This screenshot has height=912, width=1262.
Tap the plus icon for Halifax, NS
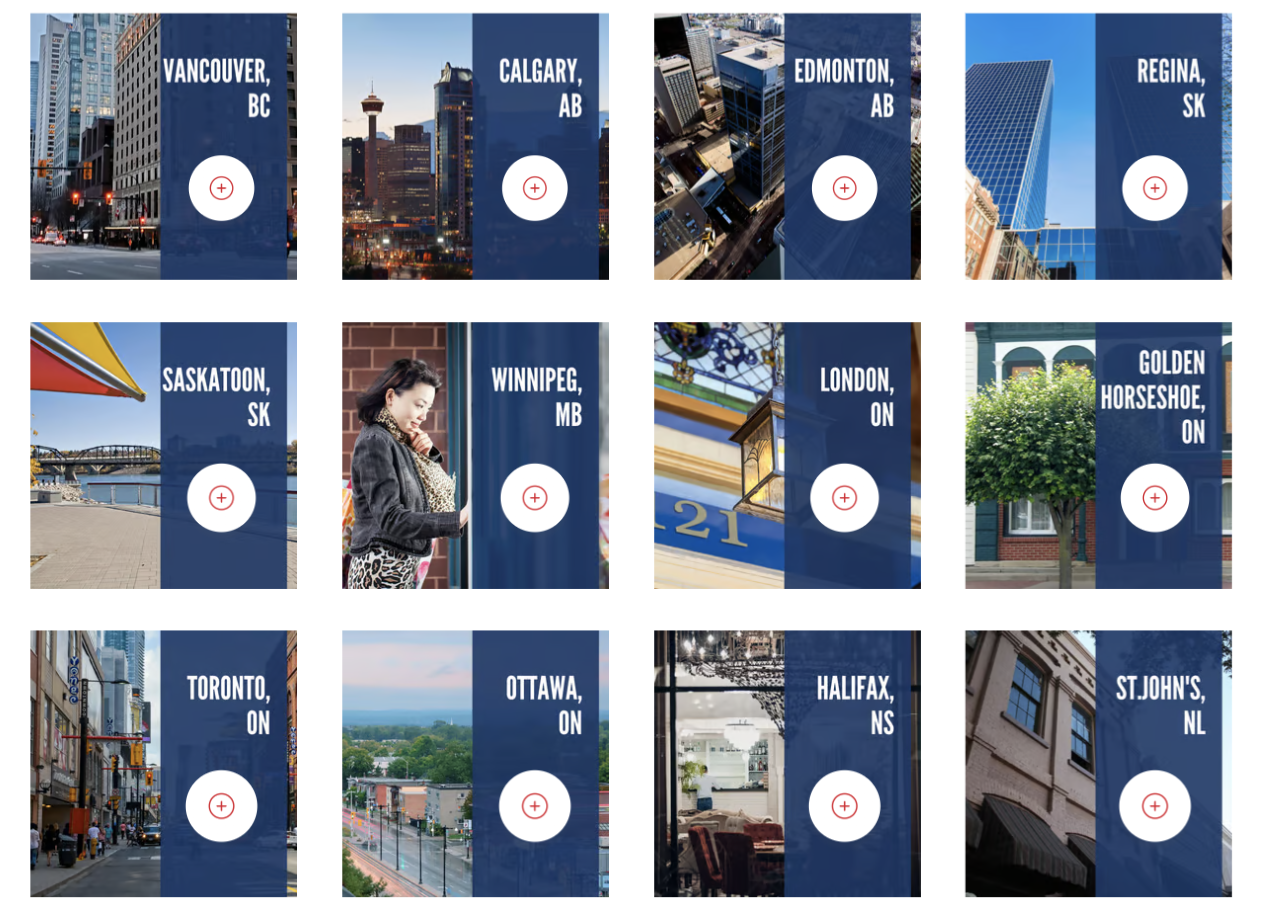pos(844,805)
